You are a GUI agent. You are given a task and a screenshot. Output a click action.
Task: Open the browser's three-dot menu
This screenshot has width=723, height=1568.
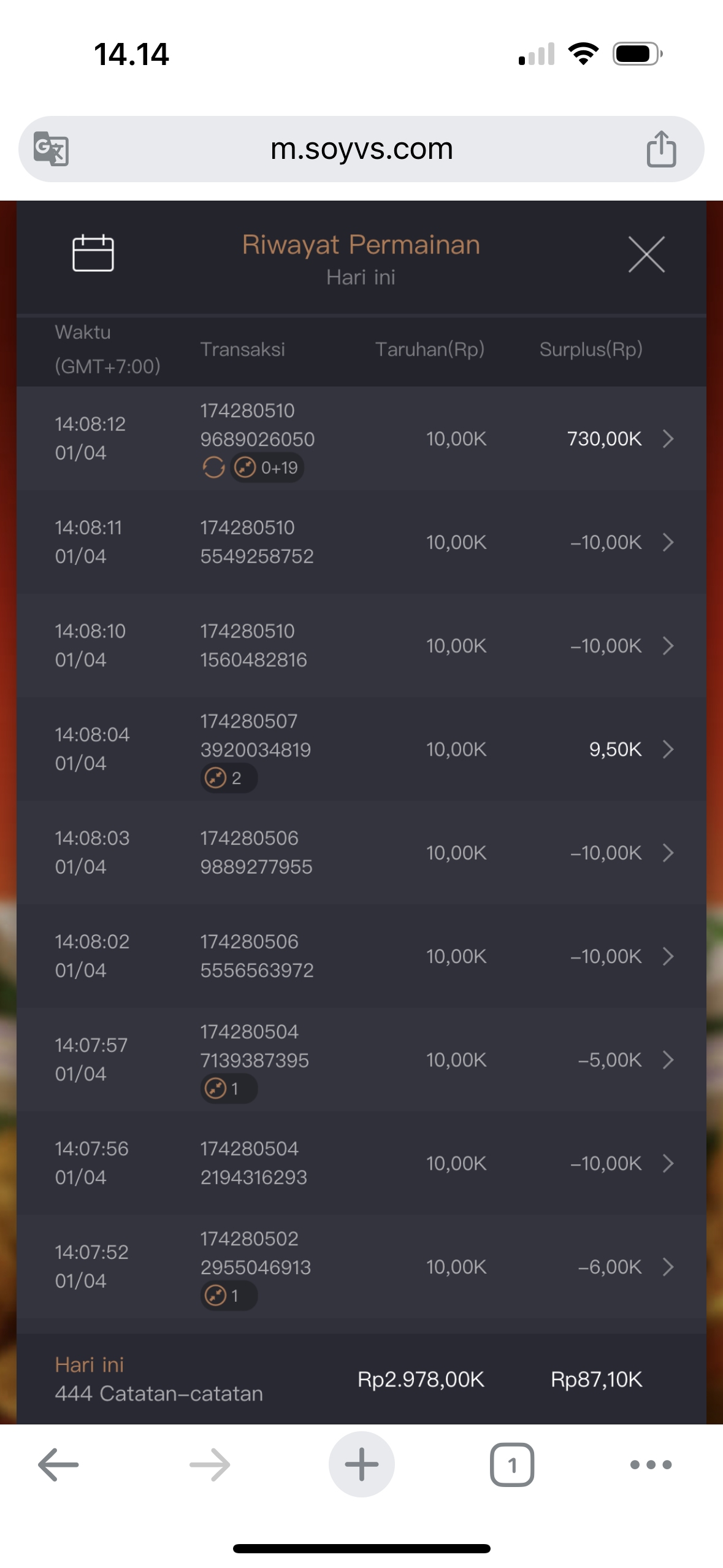click(651, 1465)
